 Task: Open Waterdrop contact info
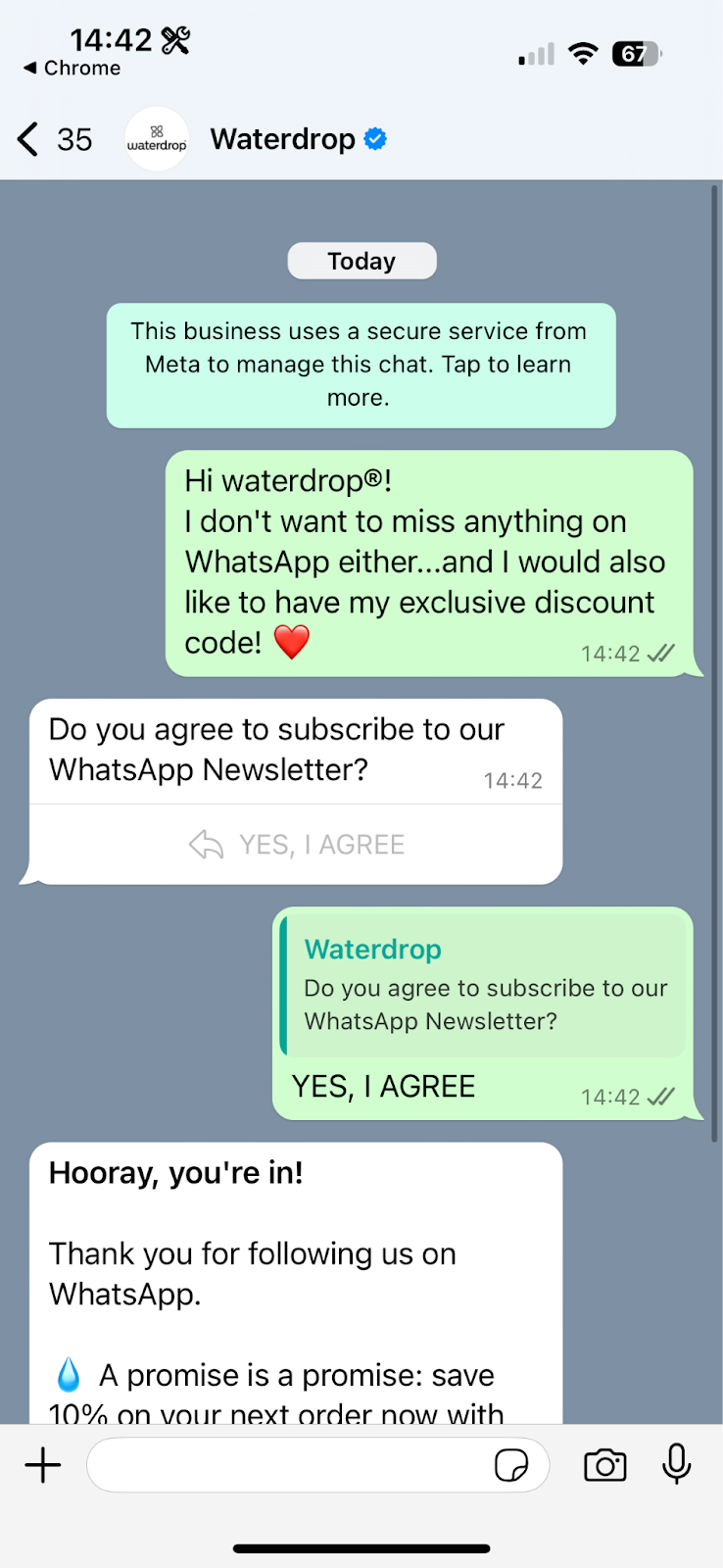click(x=282, y=140)
